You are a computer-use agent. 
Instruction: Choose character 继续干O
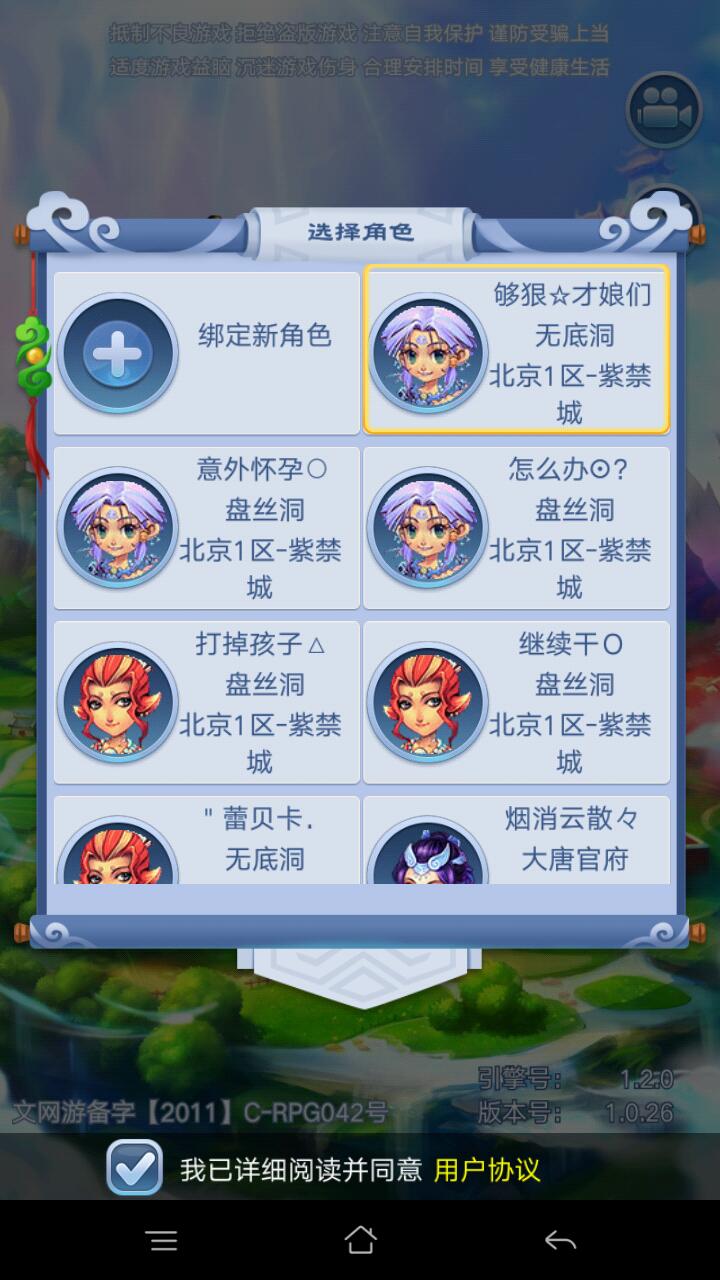[516, 702]
